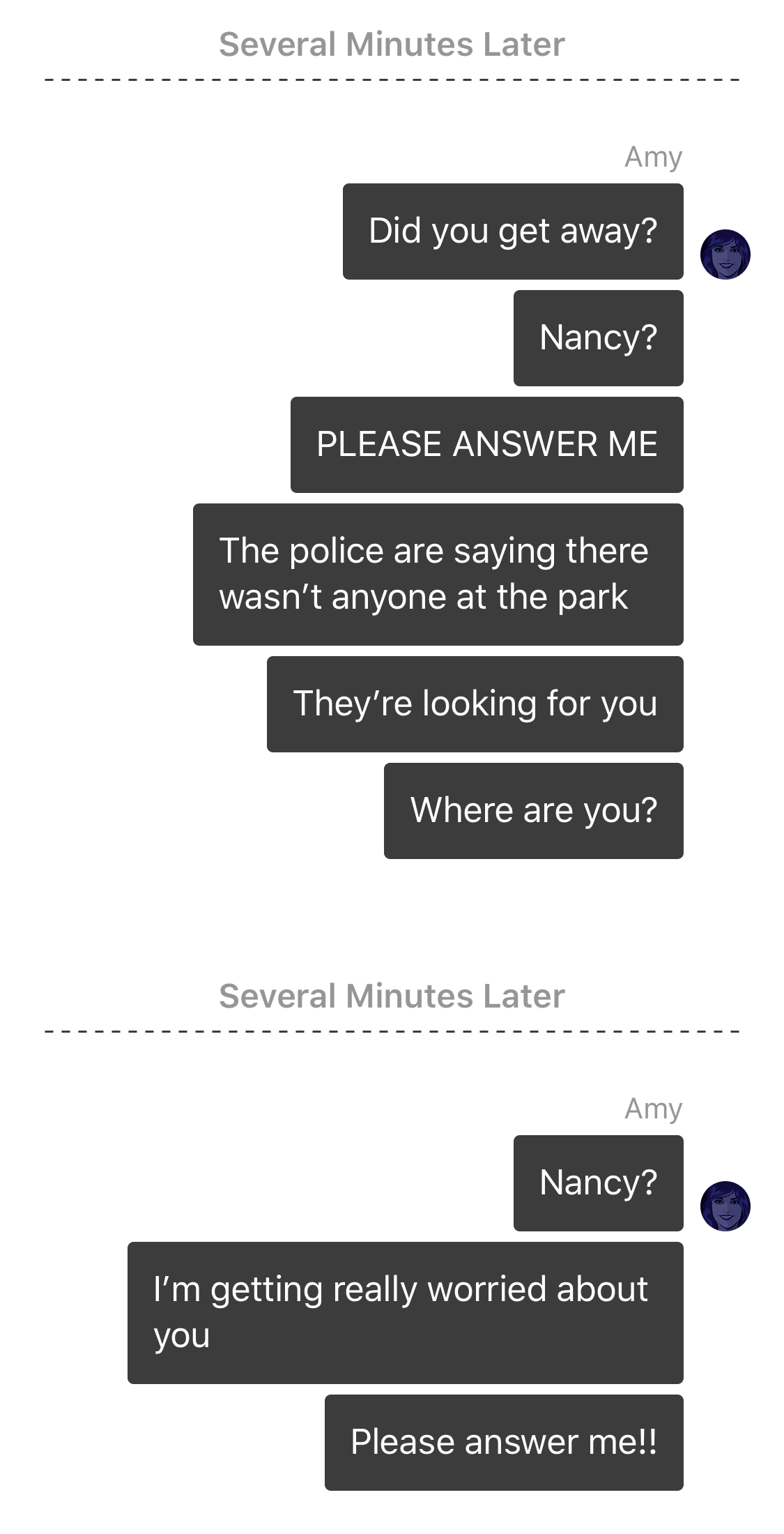The image size is (784, 1534).
Task: Open Amy's avatar next to the lower "Nancy?" message
Action: 725,1206
